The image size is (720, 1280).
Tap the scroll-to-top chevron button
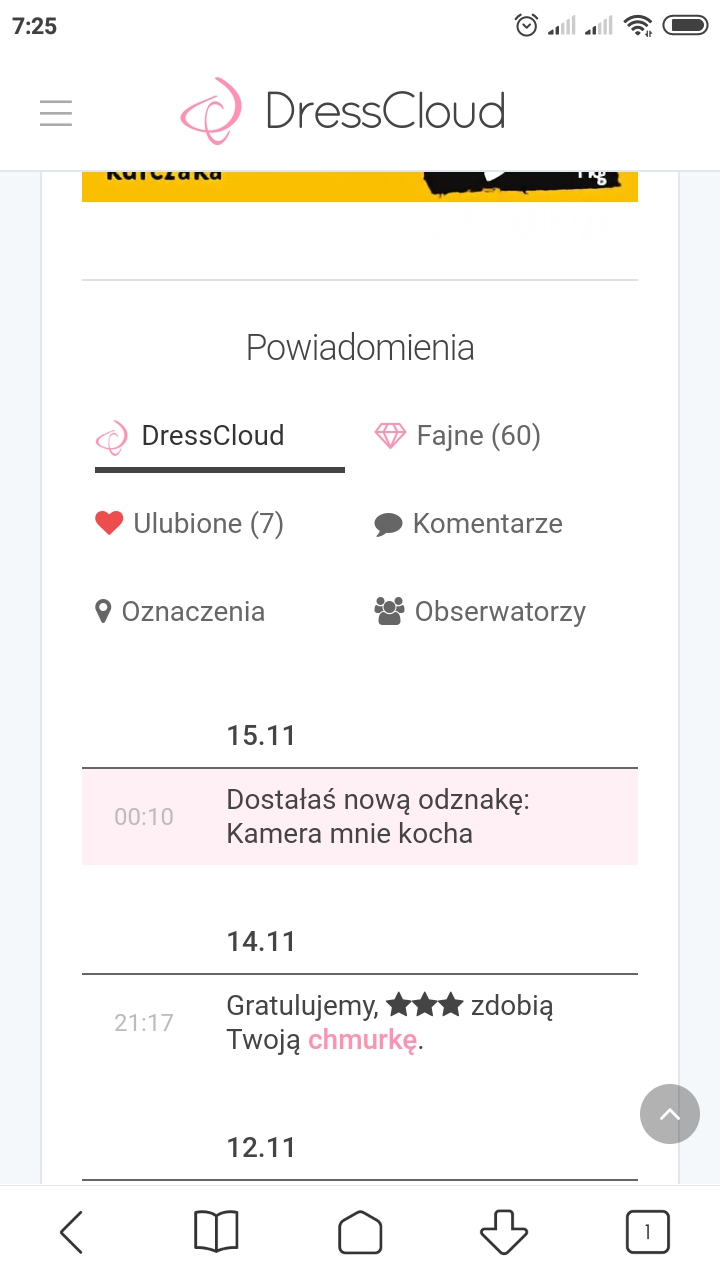(670, 1114)
